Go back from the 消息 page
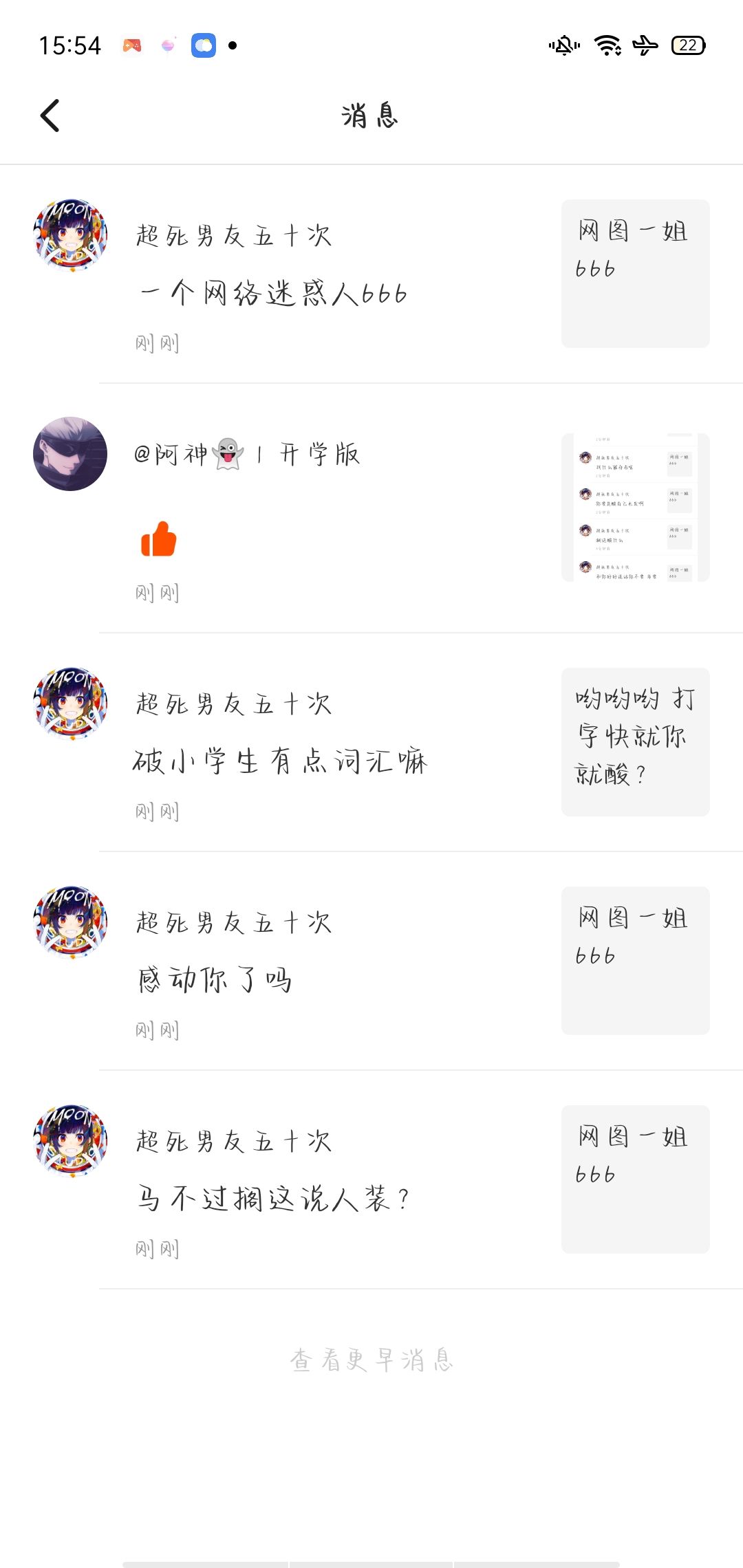Image resolution: width=743 pixels, height=1568 pixels. click(50, 116)
